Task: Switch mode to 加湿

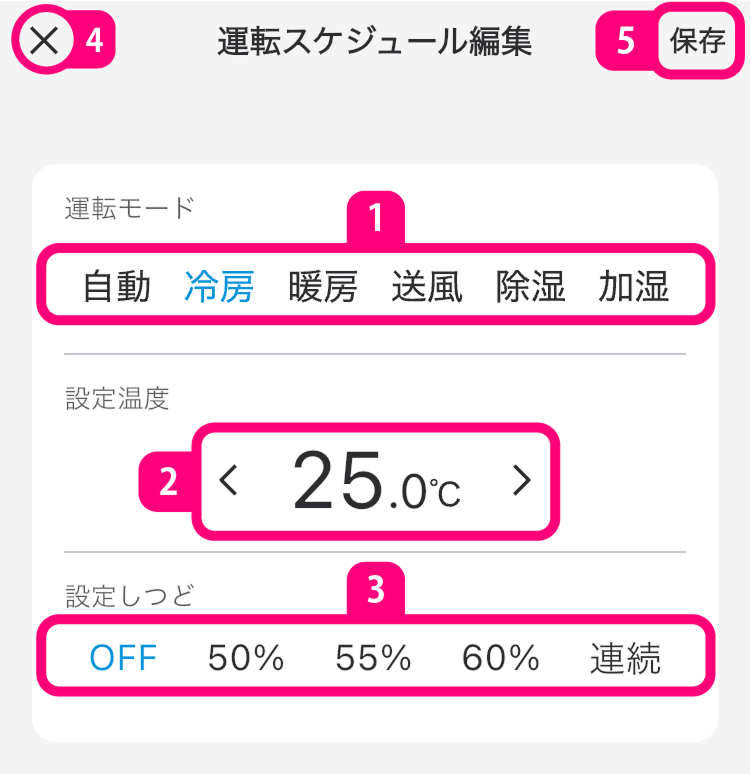Action: click(634, 287)
